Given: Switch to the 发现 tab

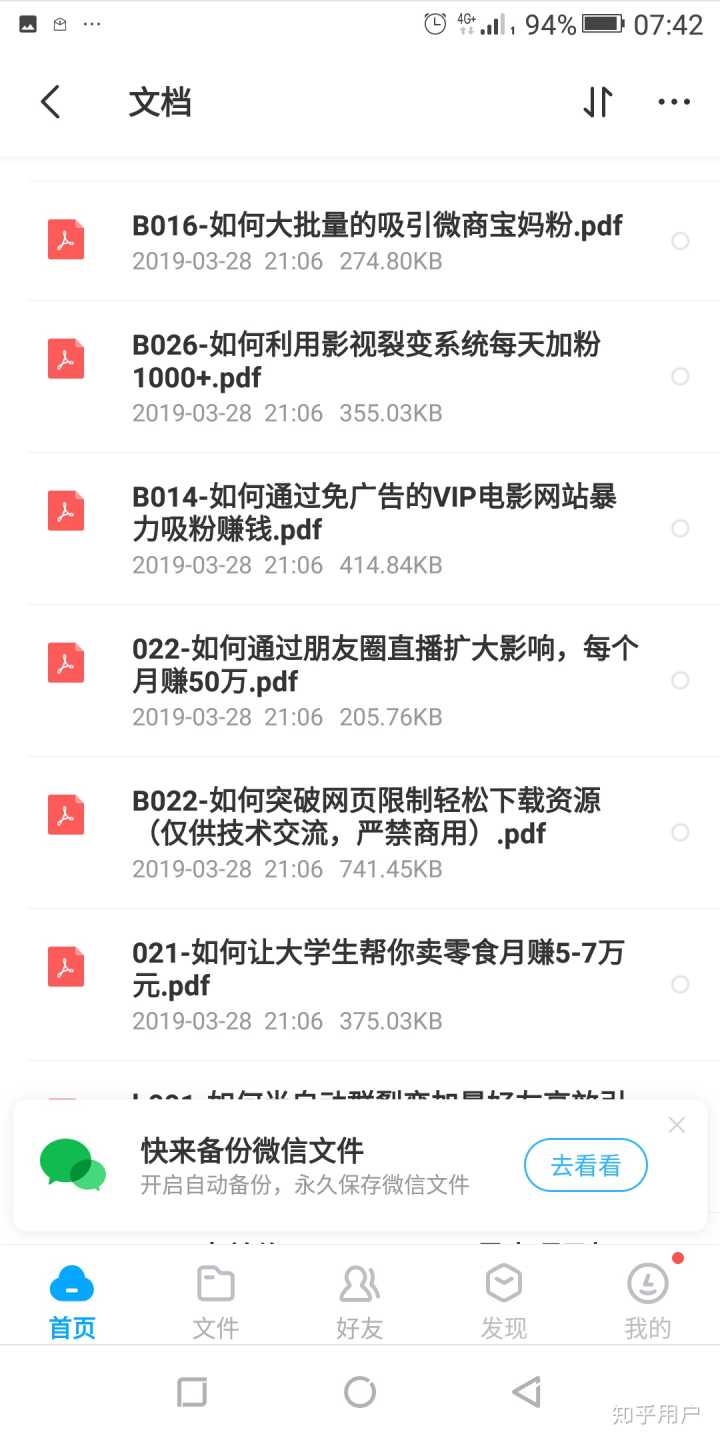Looking at the screenshot, I should (x=504, y=1300).
